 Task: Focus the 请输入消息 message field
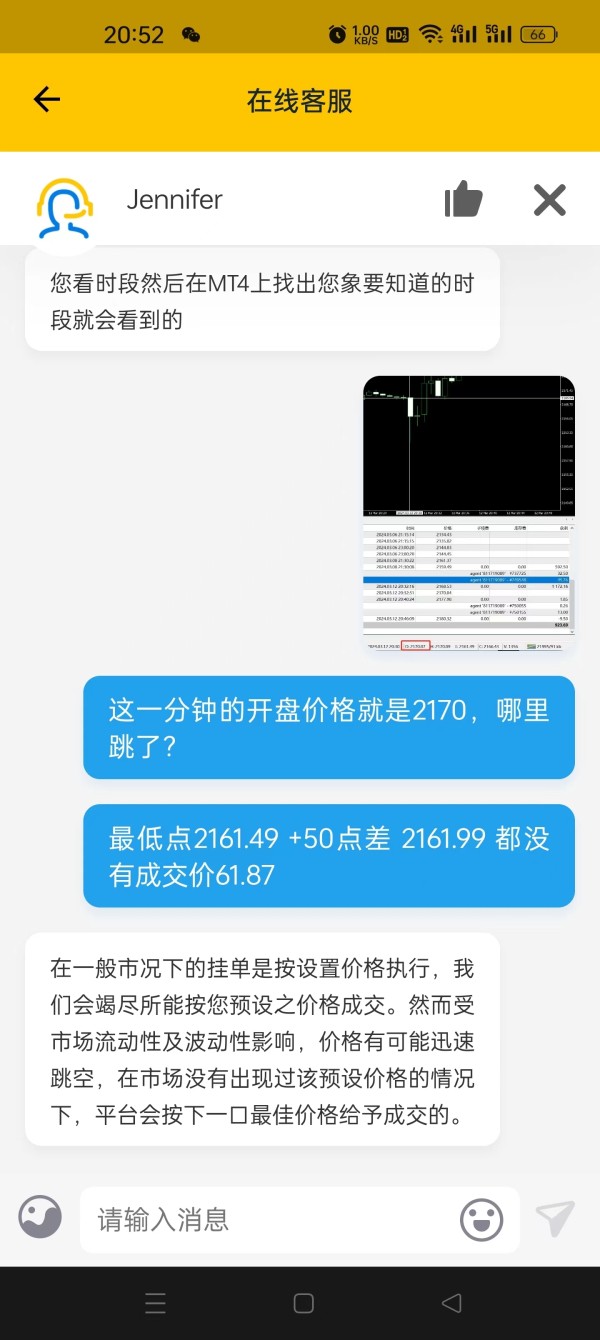[270, 1219]
